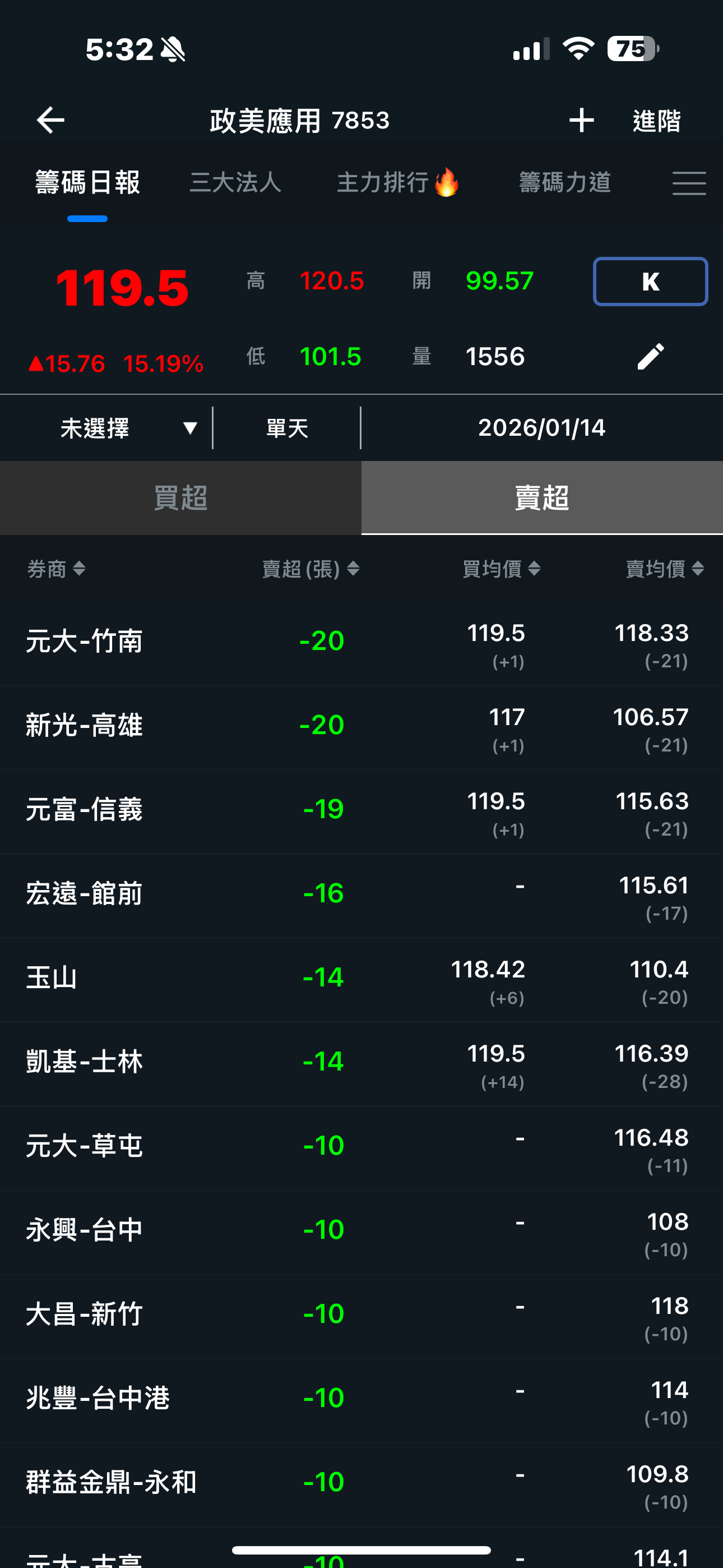Add stock with the plus icon
Viewport: 723px width, 1568px height.
581,120
